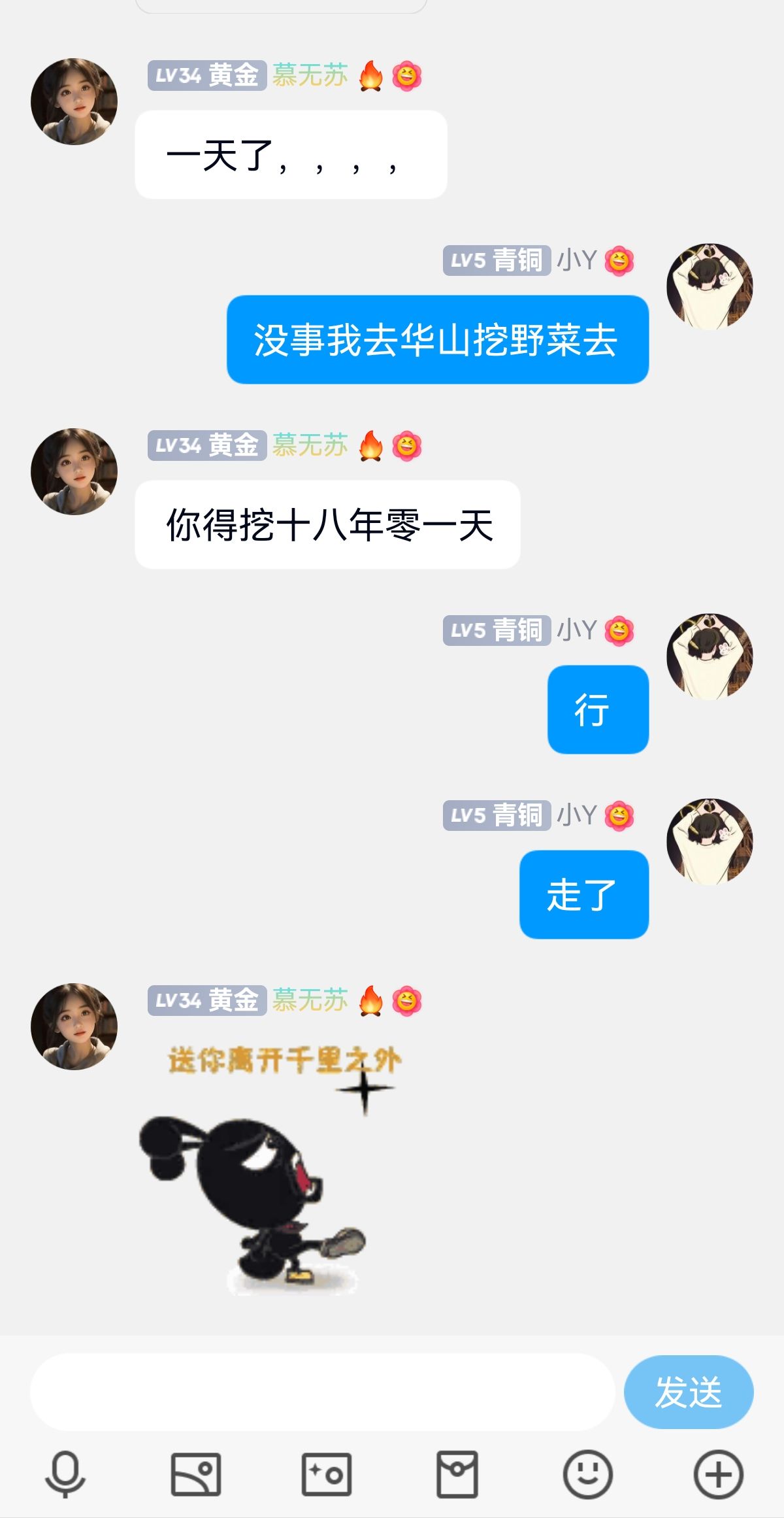Tap the message bubble saying 走了
The image size is (784, 1518).
(x=583, y=894)
